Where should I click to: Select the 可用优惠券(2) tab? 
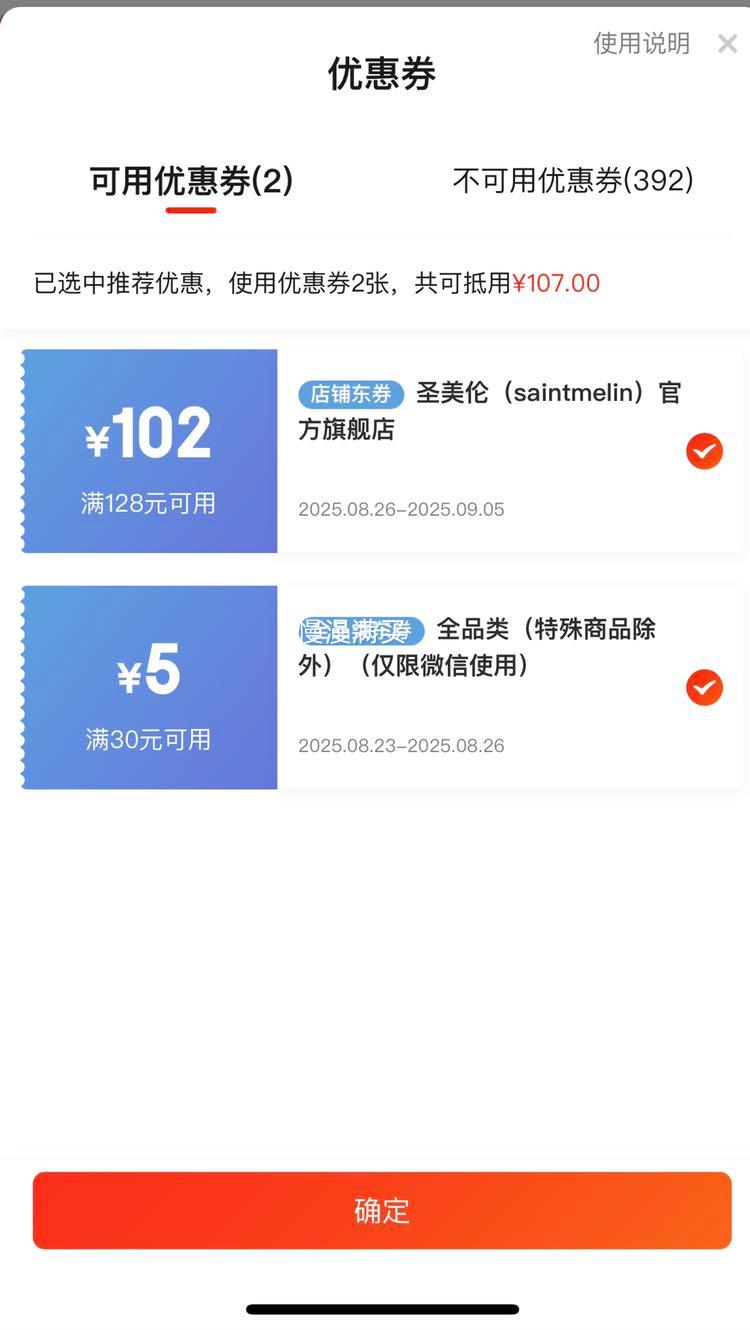191,182
